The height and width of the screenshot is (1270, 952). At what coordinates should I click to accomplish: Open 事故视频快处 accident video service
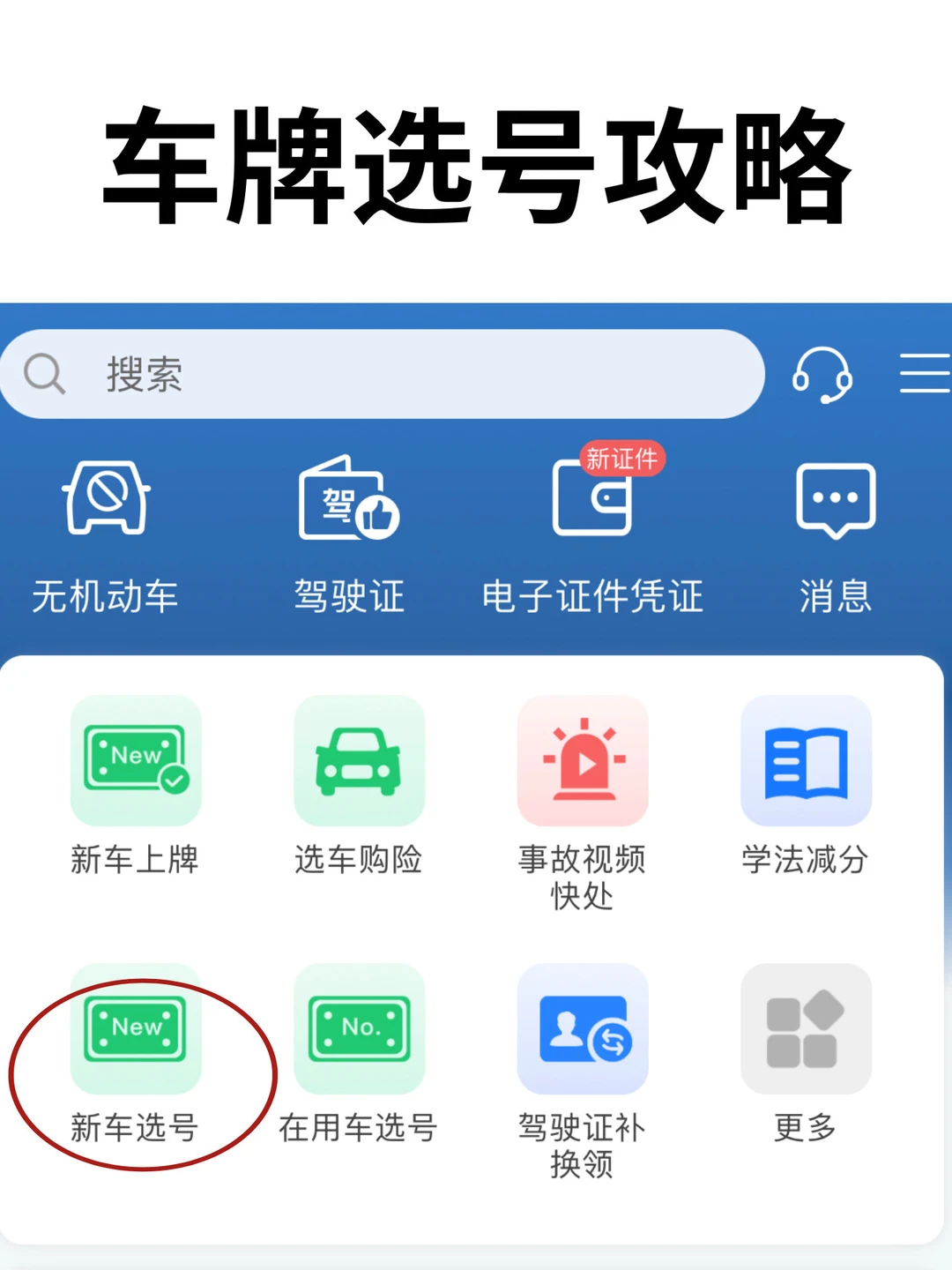(x=583, y=759)
